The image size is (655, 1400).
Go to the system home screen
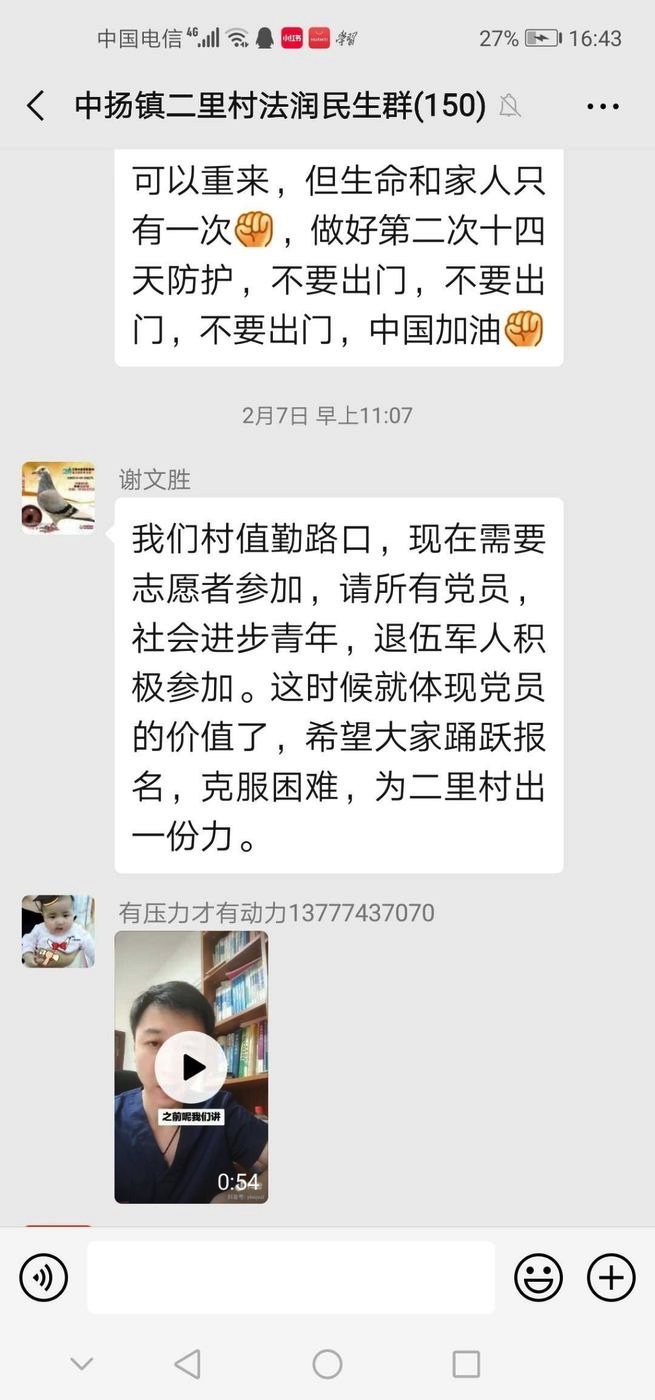coord(327,1363)
